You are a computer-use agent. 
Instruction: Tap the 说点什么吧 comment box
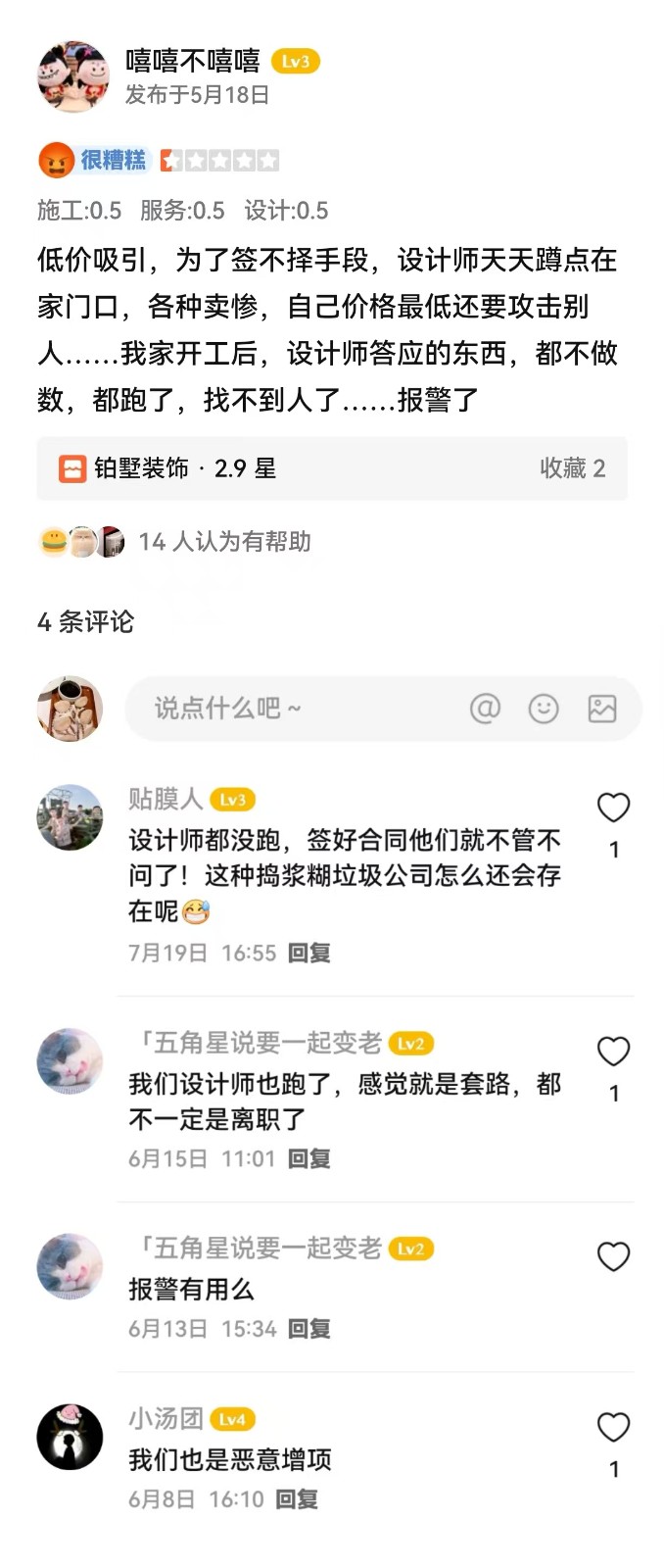(x=294, y=708)
